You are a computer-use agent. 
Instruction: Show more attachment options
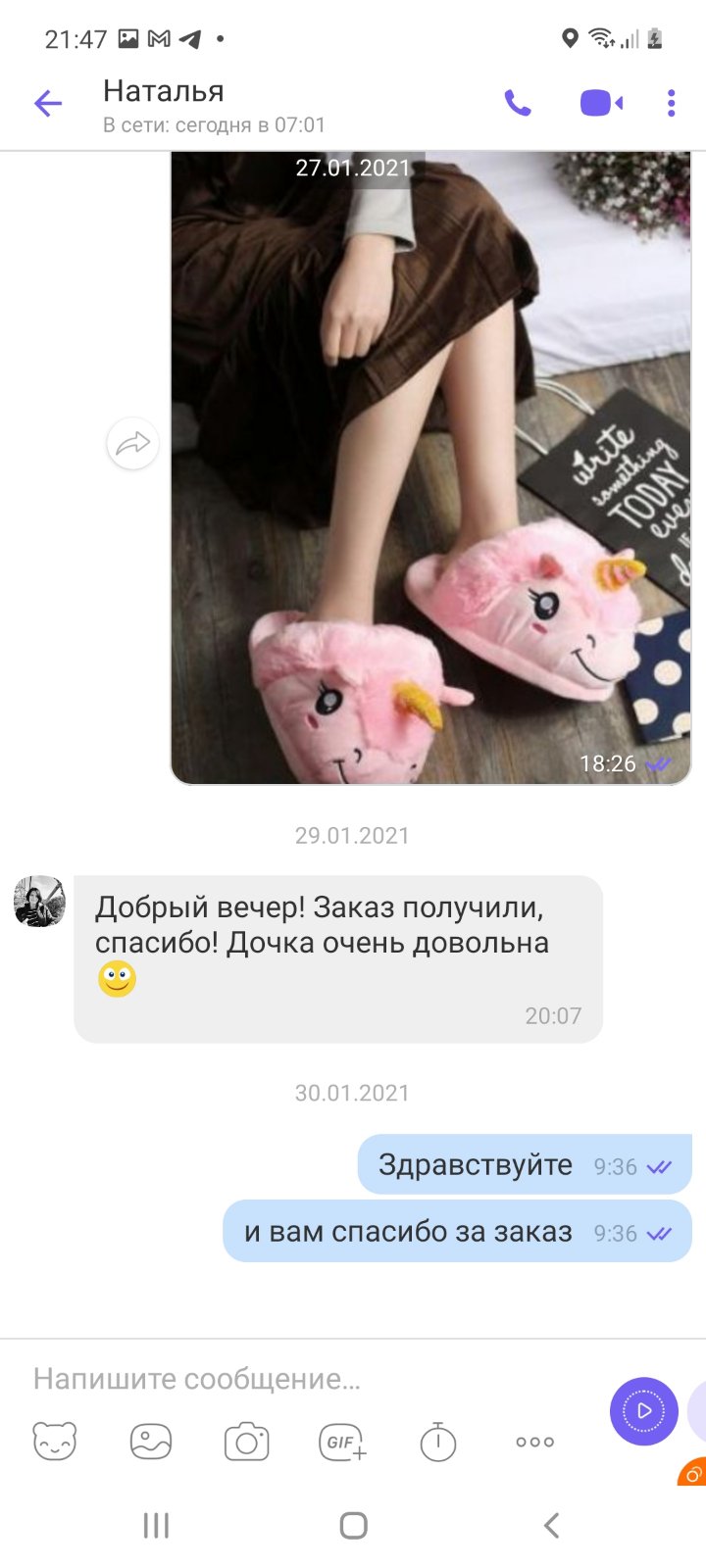[x=535, y=1442]
